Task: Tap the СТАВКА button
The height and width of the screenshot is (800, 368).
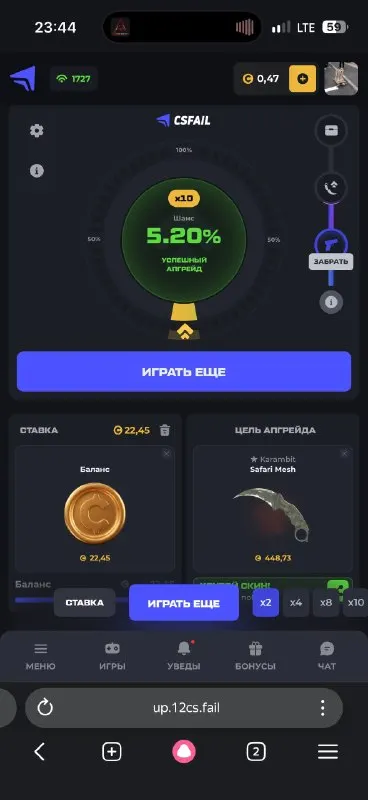Action: [84, 603]
